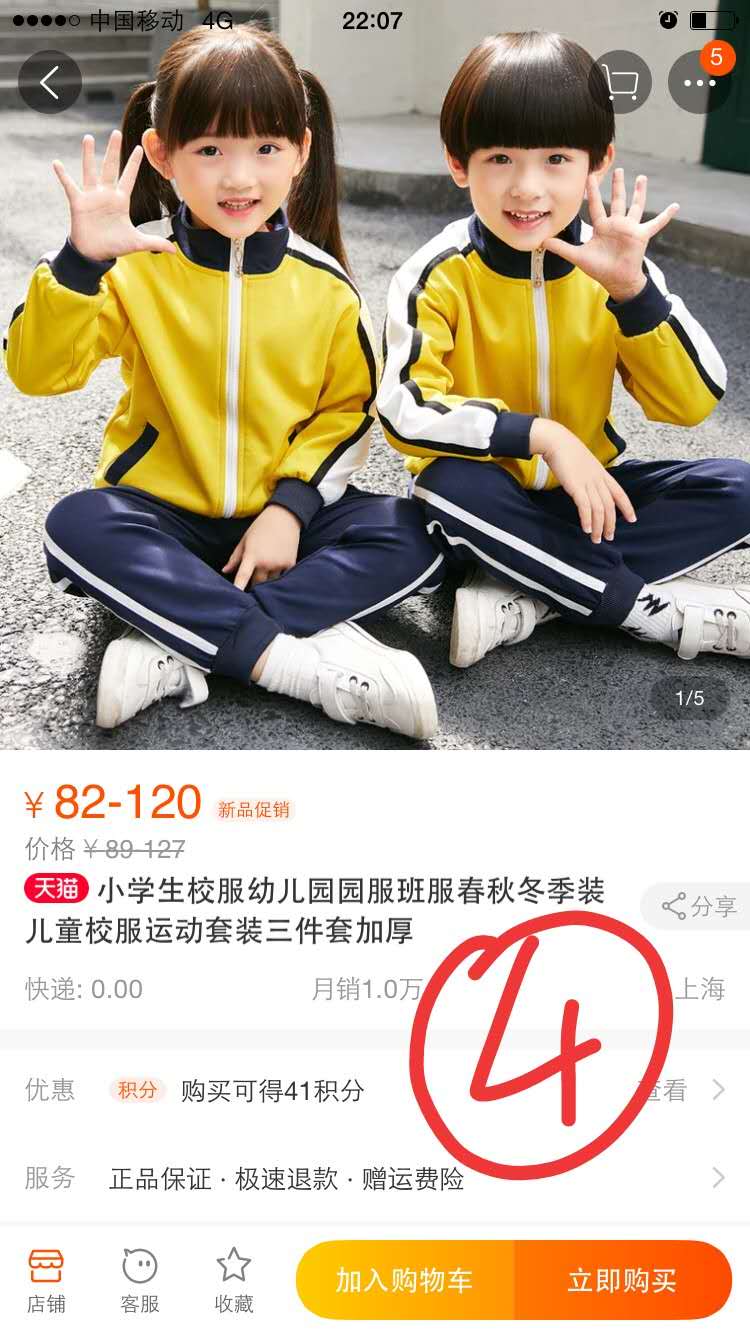Visit the 店铺 store page
Screen dimensions: 750x1334
46,1280
